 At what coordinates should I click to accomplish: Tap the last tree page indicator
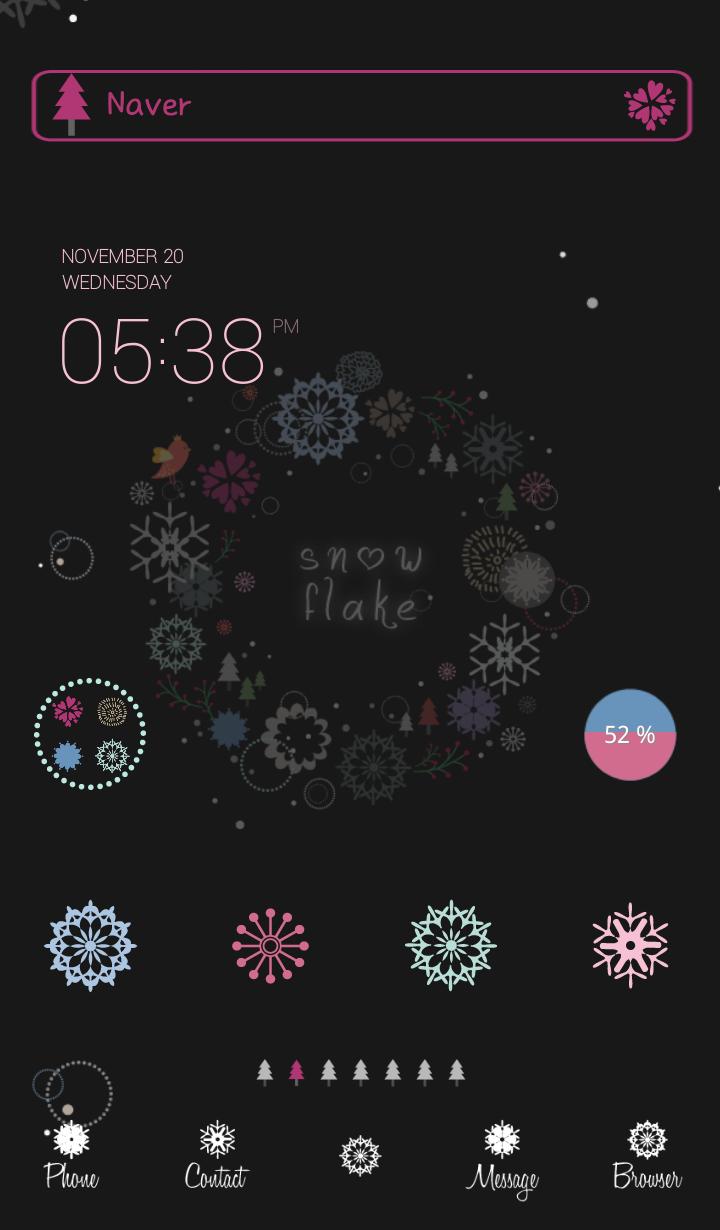456,1070
